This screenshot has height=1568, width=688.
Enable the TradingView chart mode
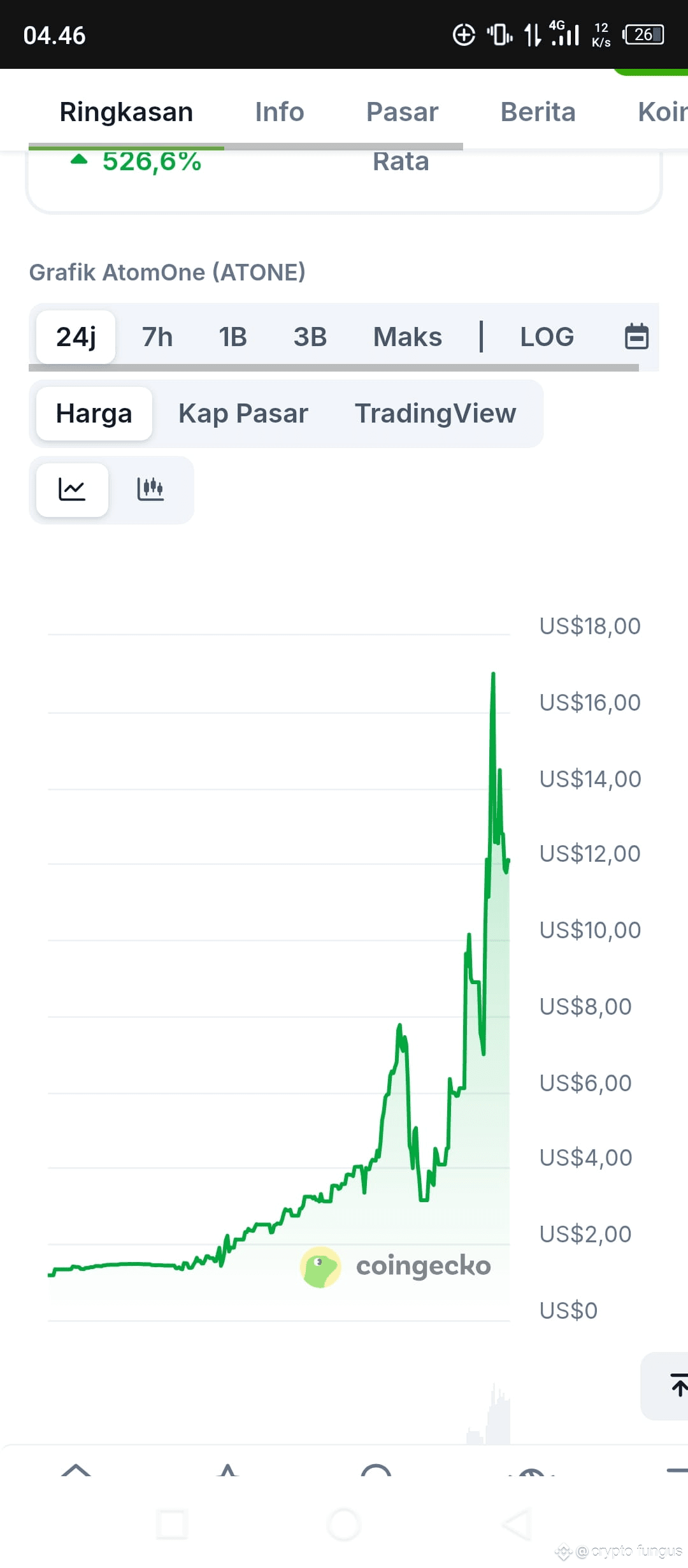(x=435, y=413)
